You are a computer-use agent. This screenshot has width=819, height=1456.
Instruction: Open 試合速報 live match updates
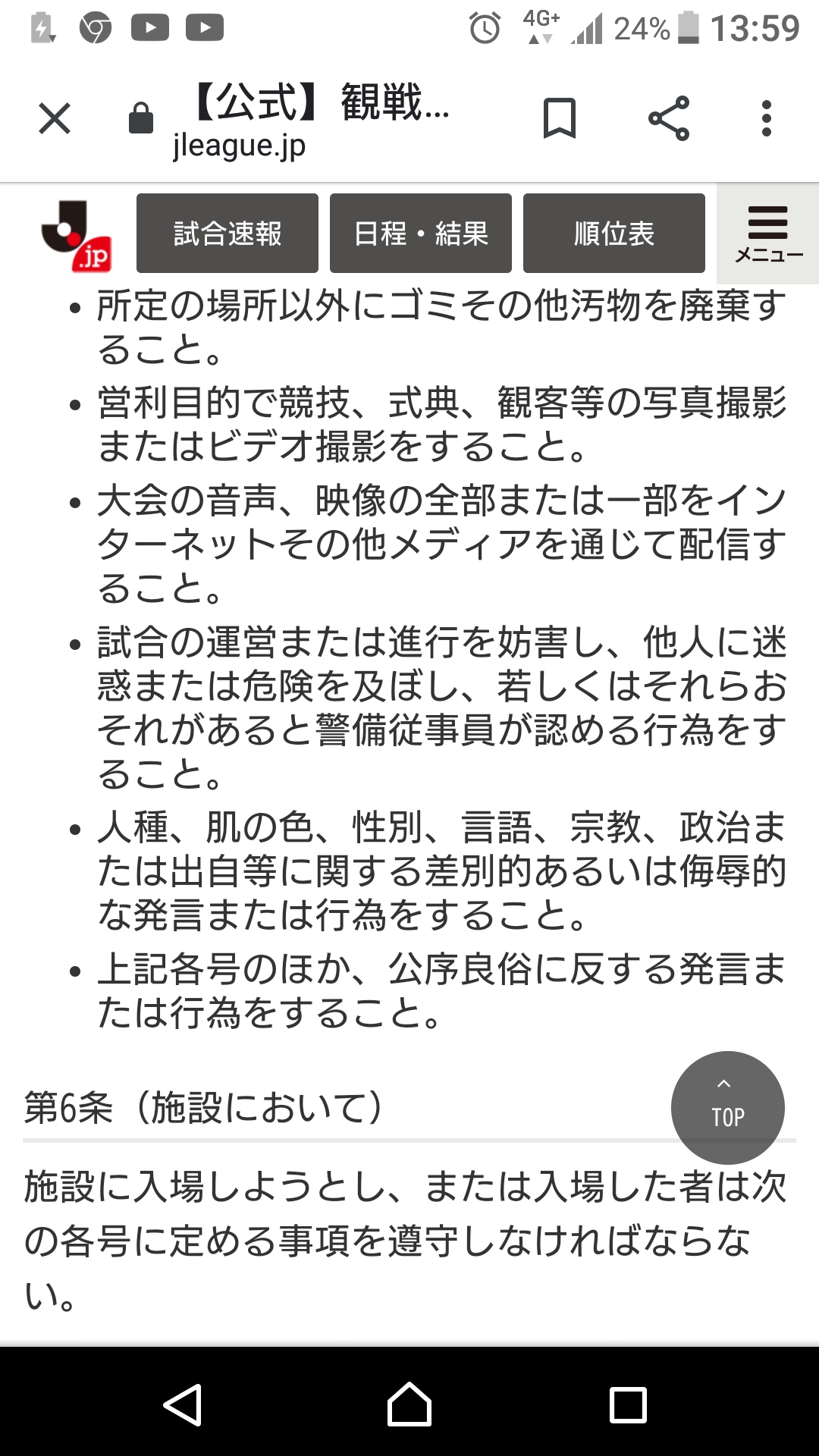point(227,233)
